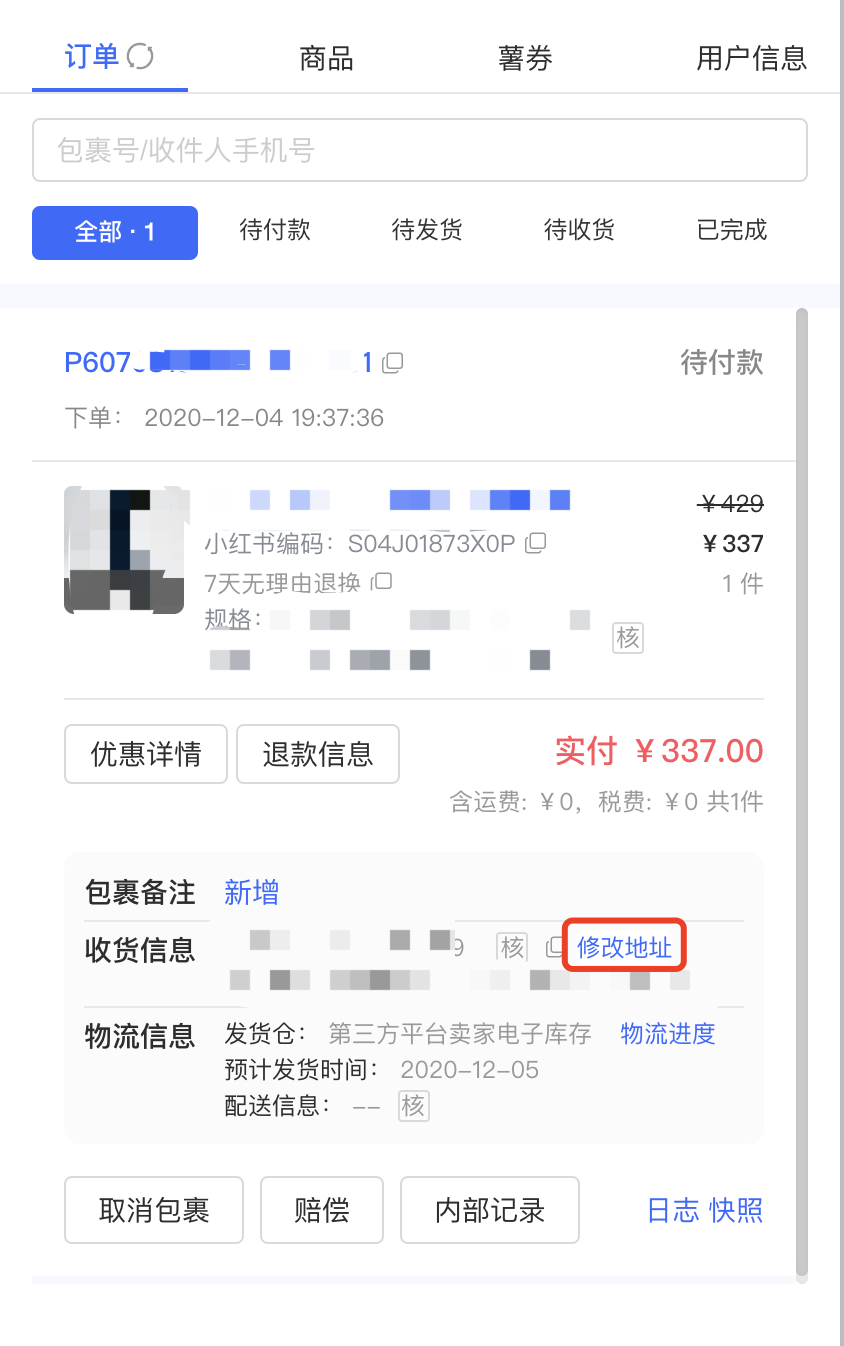The height and width of the screenshot is (1346, 844).
Task: Open the 赔偿 option
Action: click(322, 1210)
